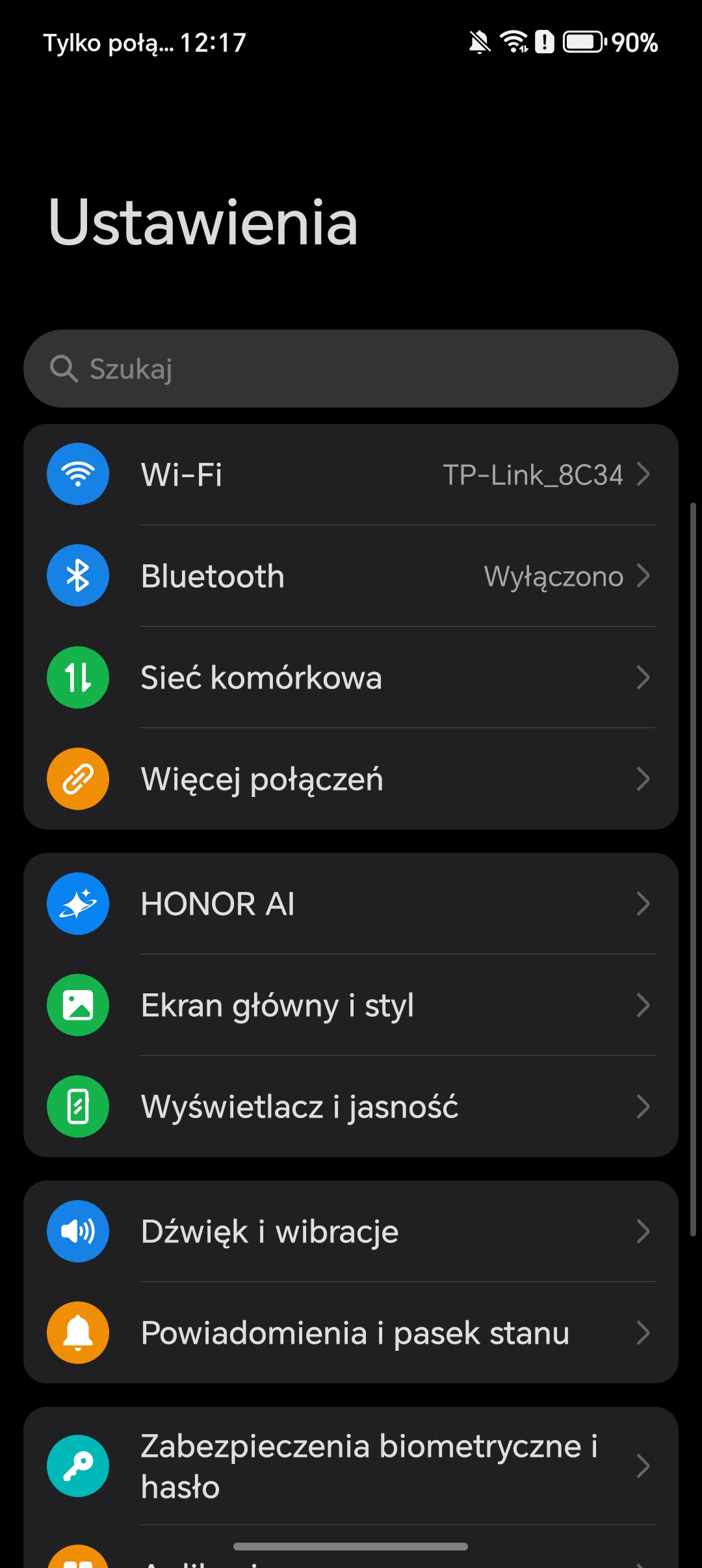
Task: Open Zabezpieczenia biometryczne i hasło
Action: (351, 1466)
